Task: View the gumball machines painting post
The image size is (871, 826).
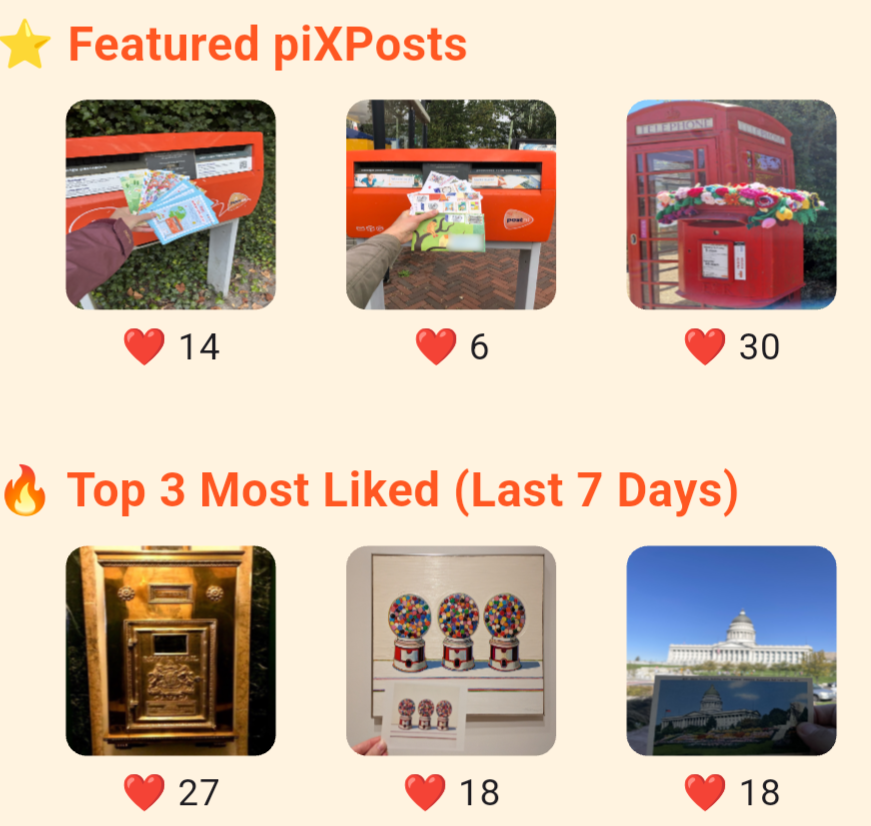Action: (x=451, y=650)
